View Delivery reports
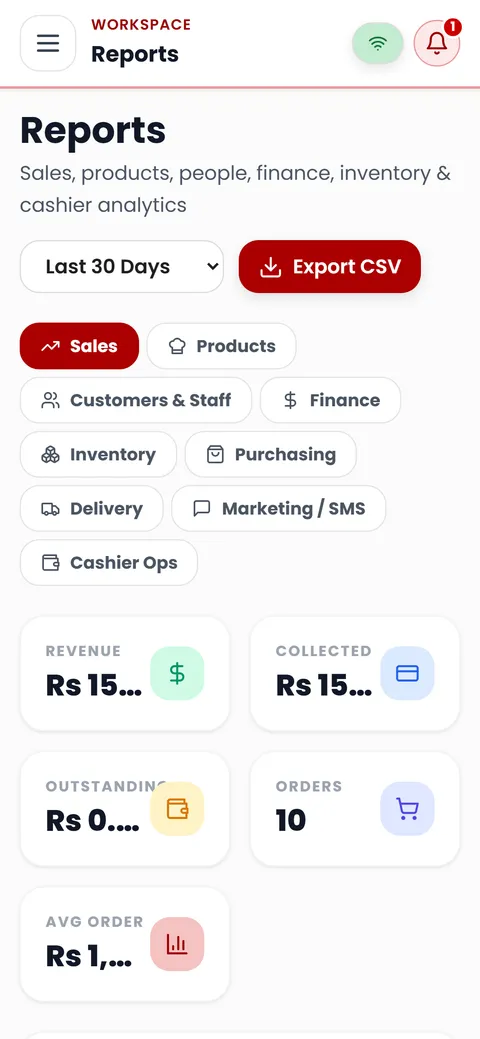 (x=91, y=509)
